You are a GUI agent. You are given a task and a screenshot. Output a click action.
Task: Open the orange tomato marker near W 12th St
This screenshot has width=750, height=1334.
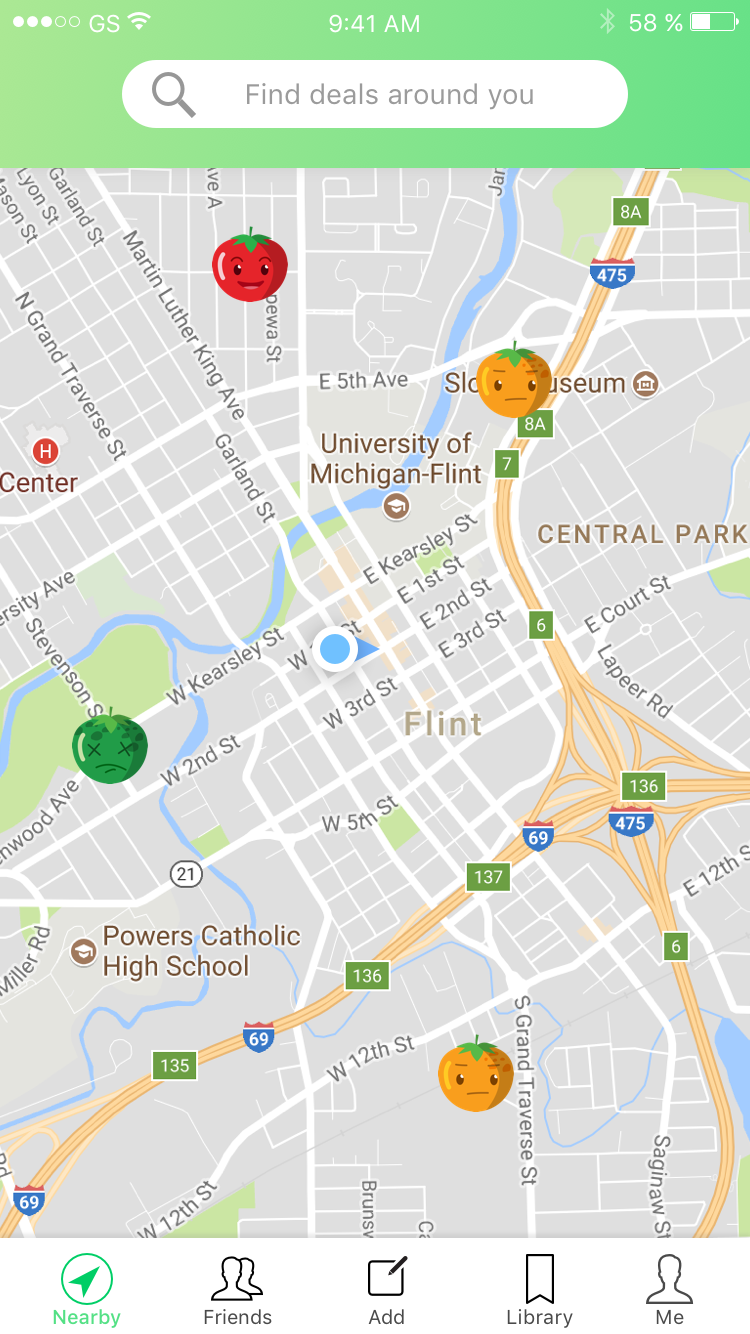click(x=476, y=1075)
